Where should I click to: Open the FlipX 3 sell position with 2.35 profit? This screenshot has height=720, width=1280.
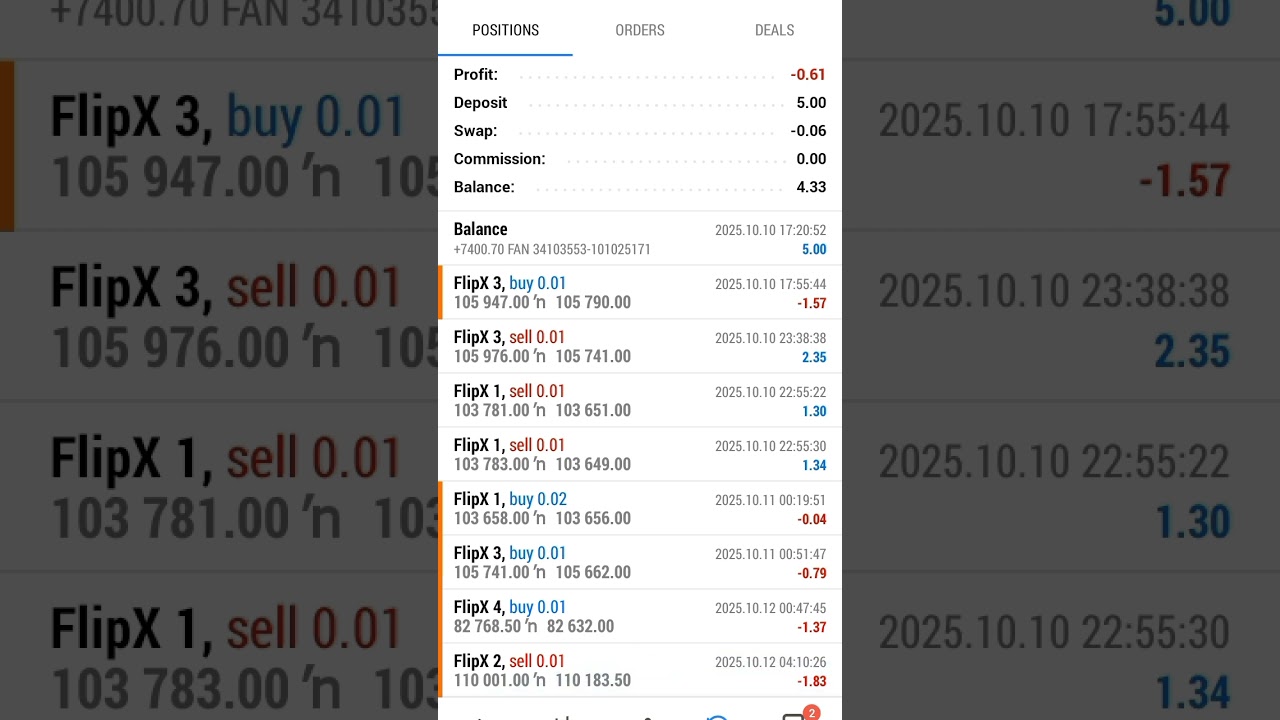click(640, 347)
